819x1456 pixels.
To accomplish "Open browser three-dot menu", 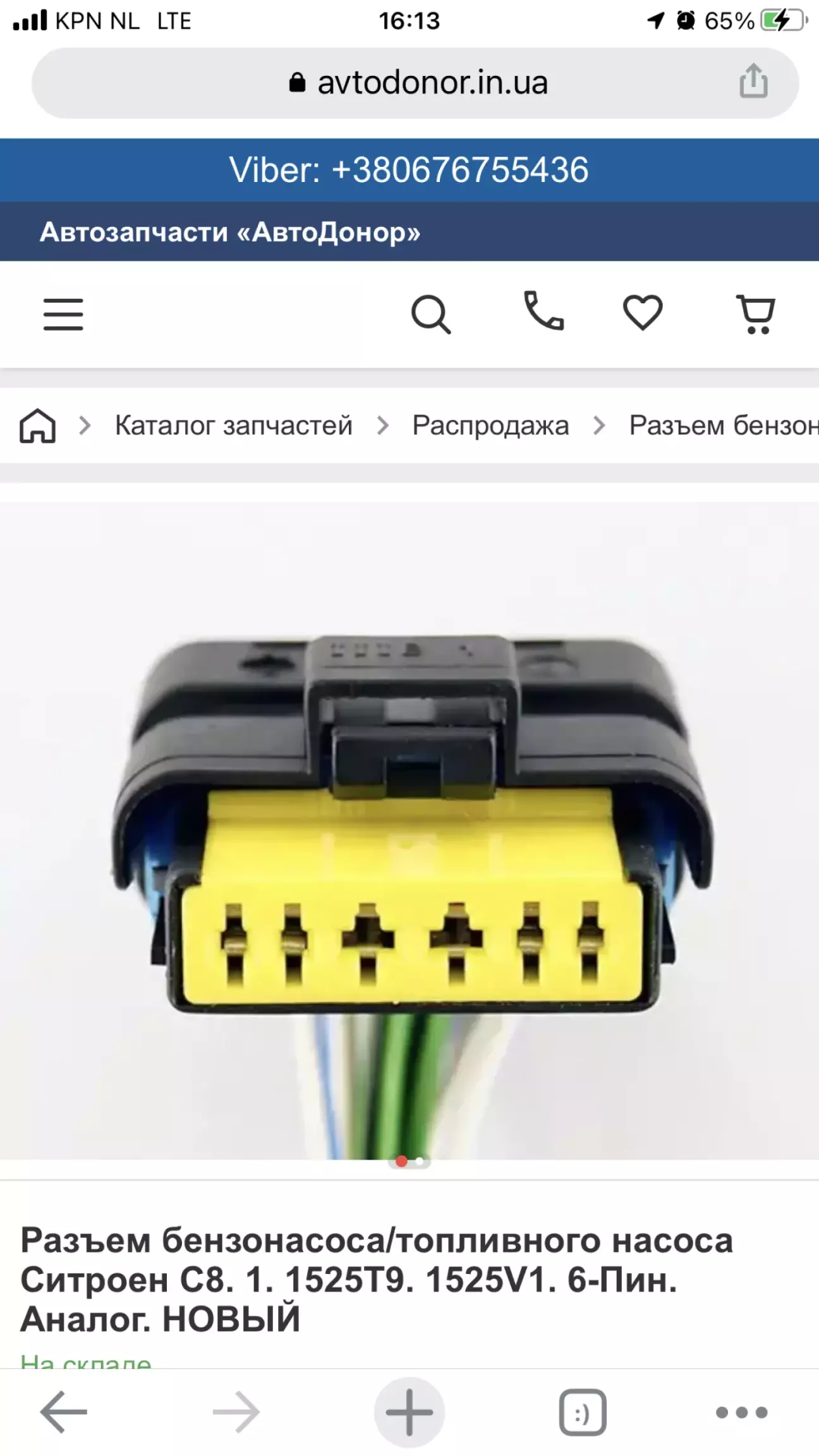I will (x=742, y=1412).
